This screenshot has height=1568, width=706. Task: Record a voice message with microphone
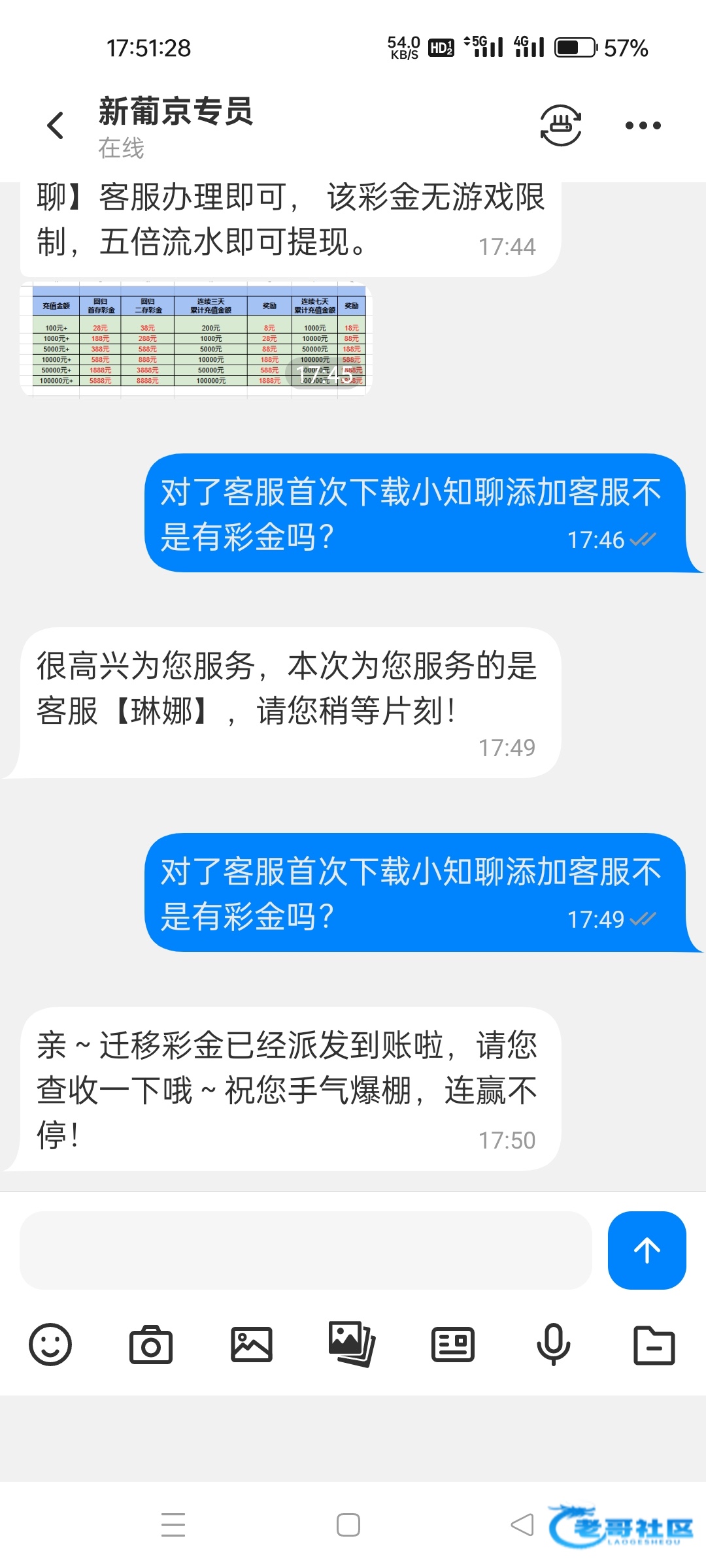pos(554,1345)
